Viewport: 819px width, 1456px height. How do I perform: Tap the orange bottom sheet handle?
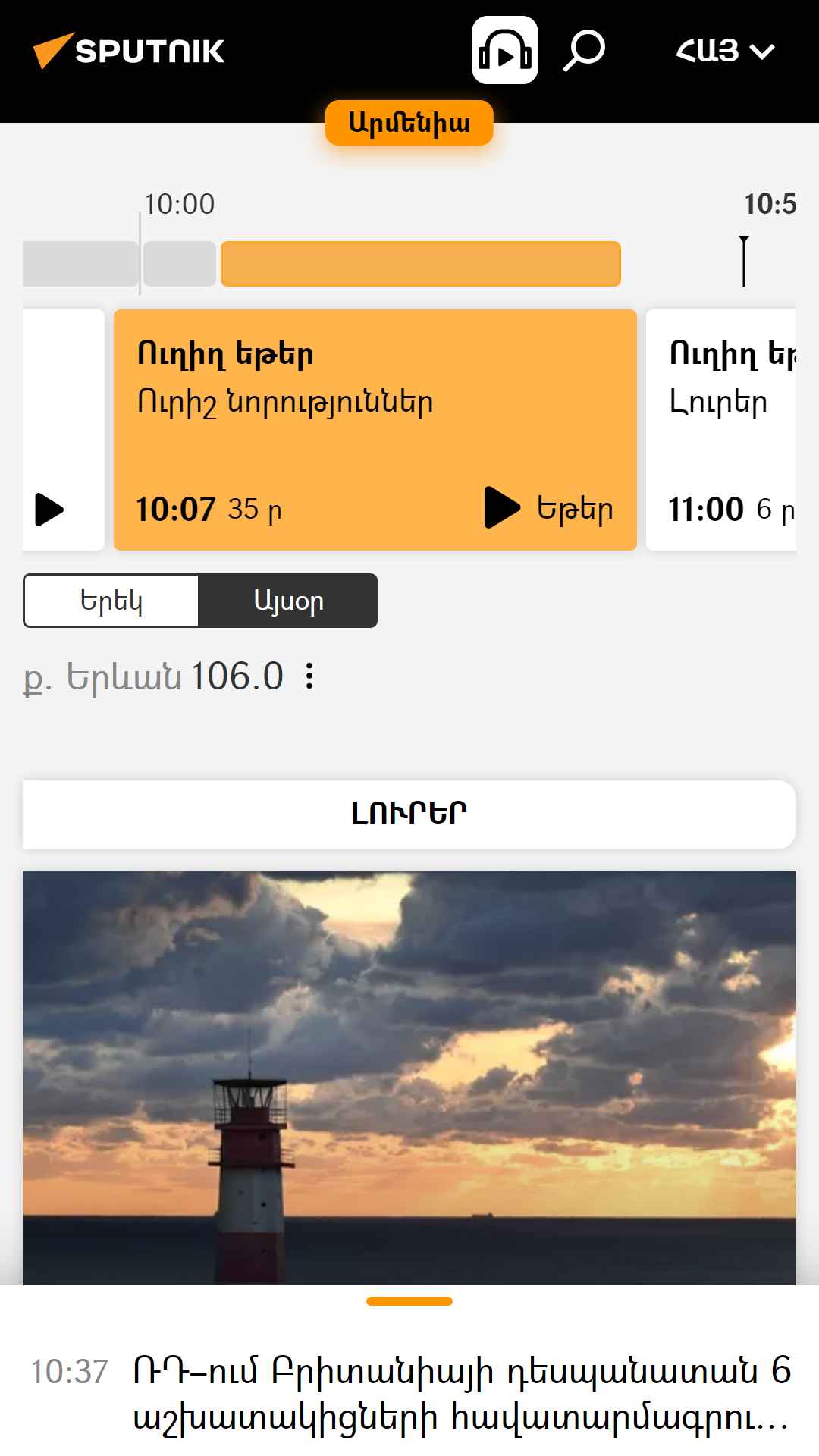click(x=409, y=1301)
